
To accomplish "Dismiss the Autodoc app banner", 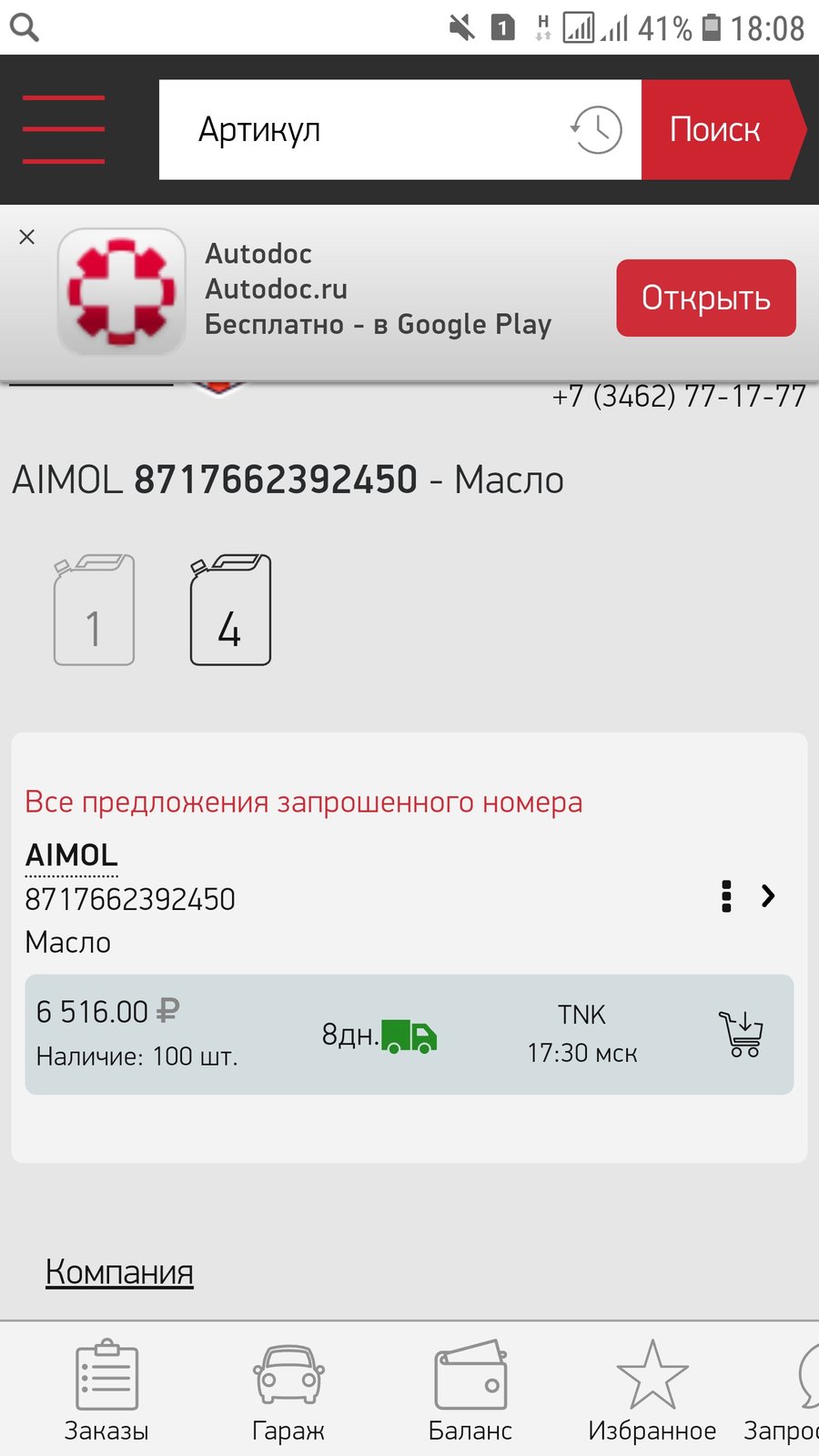I will [27, 238].
